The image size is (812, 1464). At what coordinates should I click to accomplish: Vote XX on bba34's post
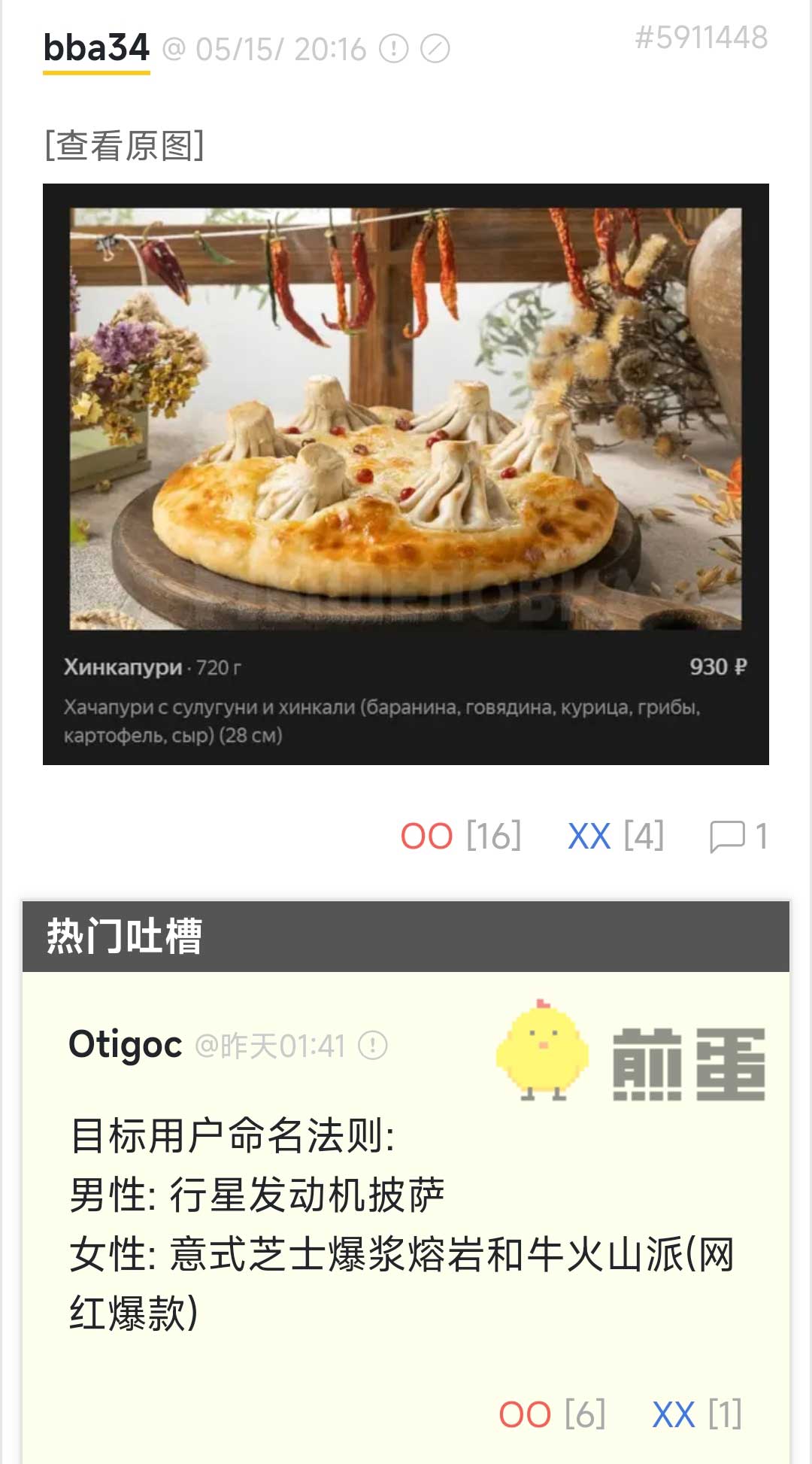pyautogui.click(x=589, y=836)
